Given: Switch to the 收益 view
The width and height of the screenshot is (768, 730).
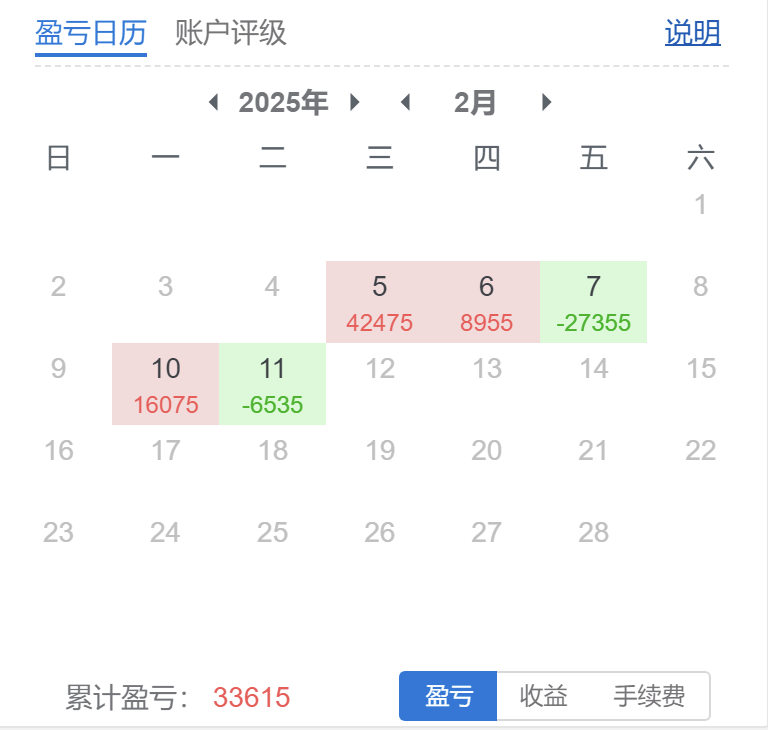Looking at the screenshot, I should pyautogui.click(x=543, y=696).
